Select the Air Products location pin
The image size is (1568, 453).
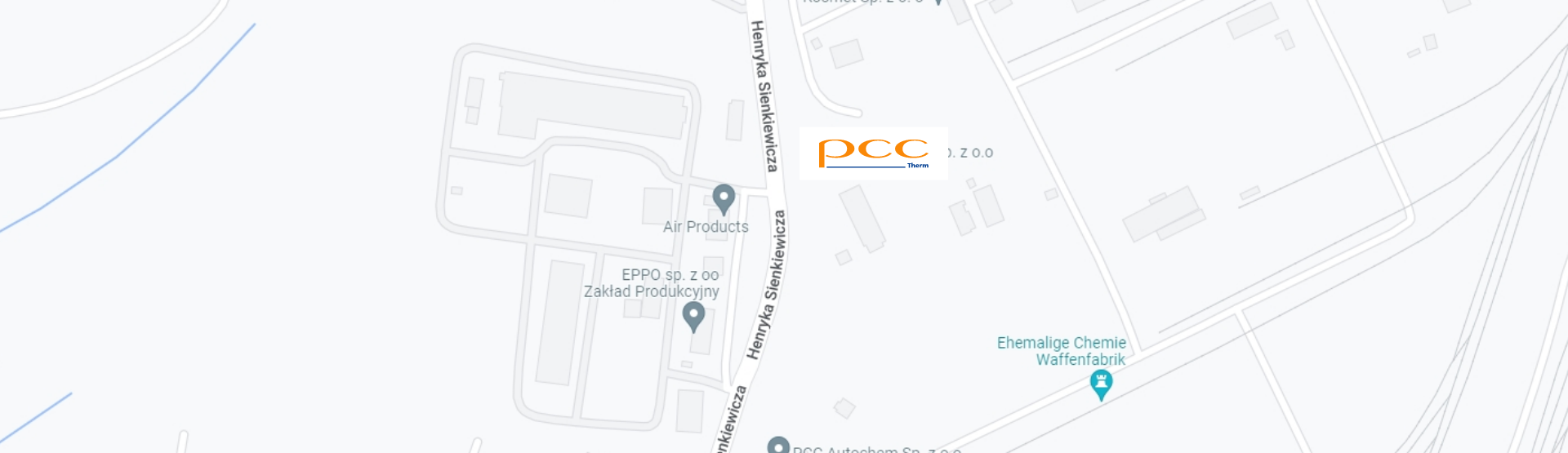click(724, 198)
